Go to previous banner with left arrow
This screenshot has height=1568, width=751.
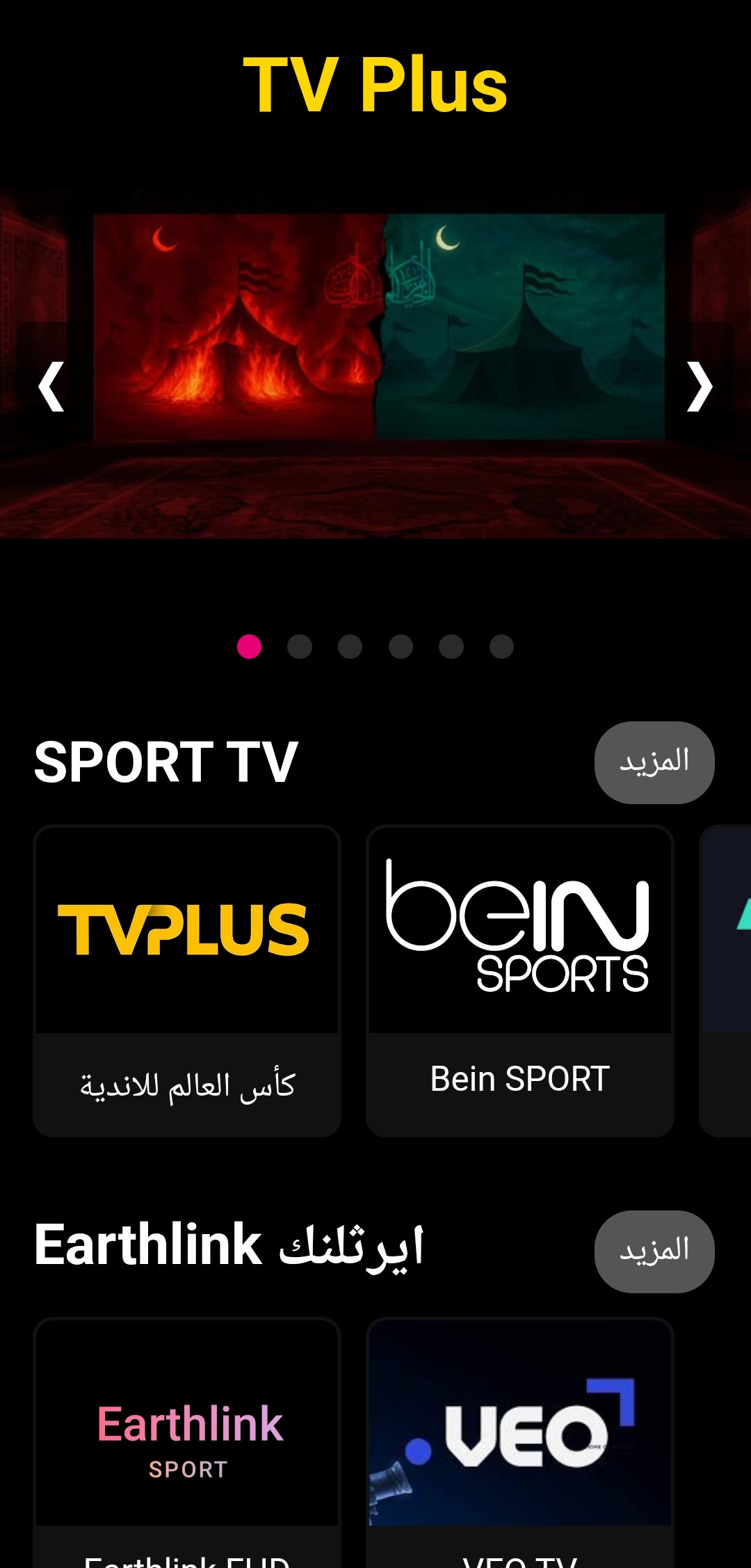(50, 387)
